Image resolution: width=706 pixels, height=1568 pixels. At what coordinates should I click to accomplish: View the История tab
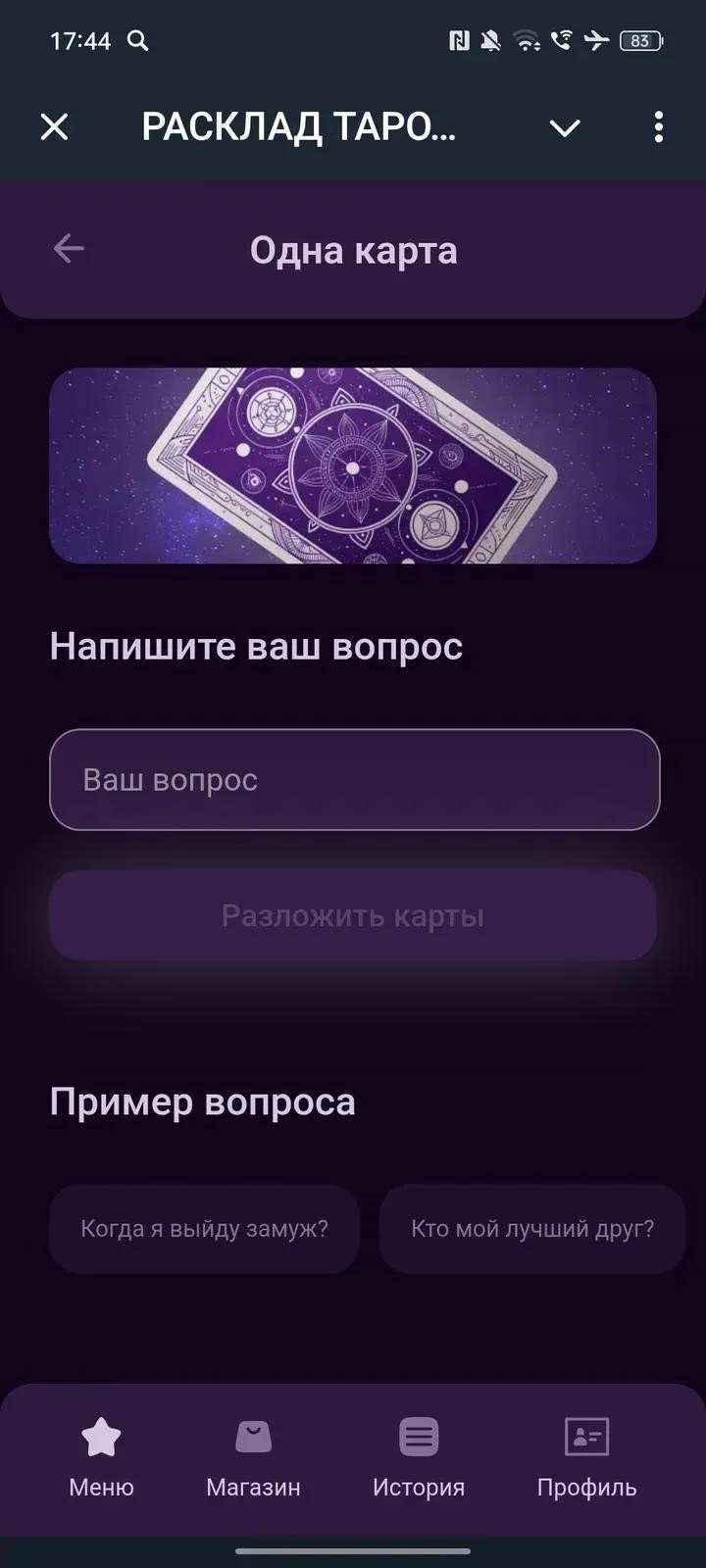(x=419, y=1457)
